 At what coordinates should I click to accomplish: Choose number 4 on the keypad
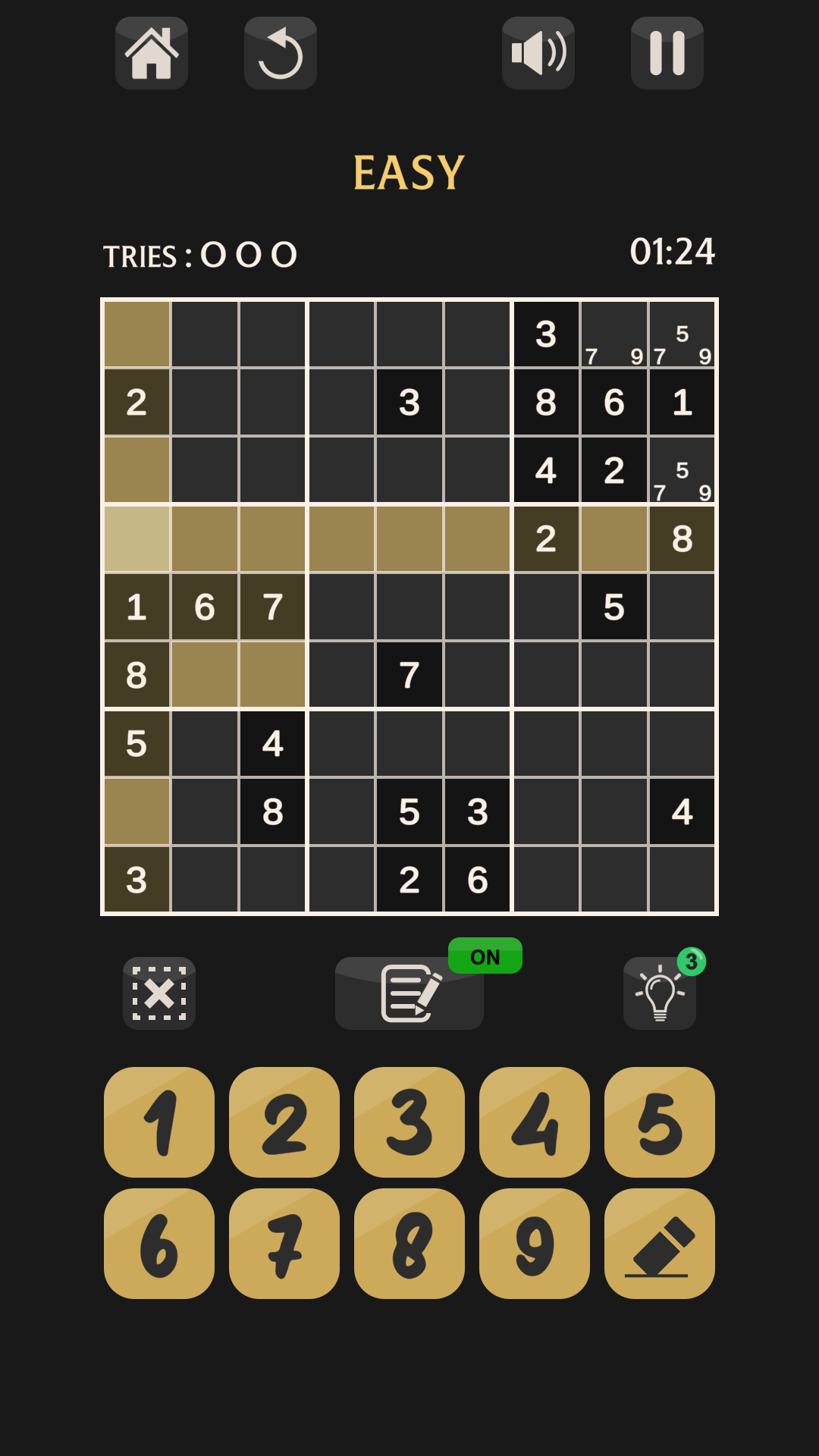tap(535, 1122)
